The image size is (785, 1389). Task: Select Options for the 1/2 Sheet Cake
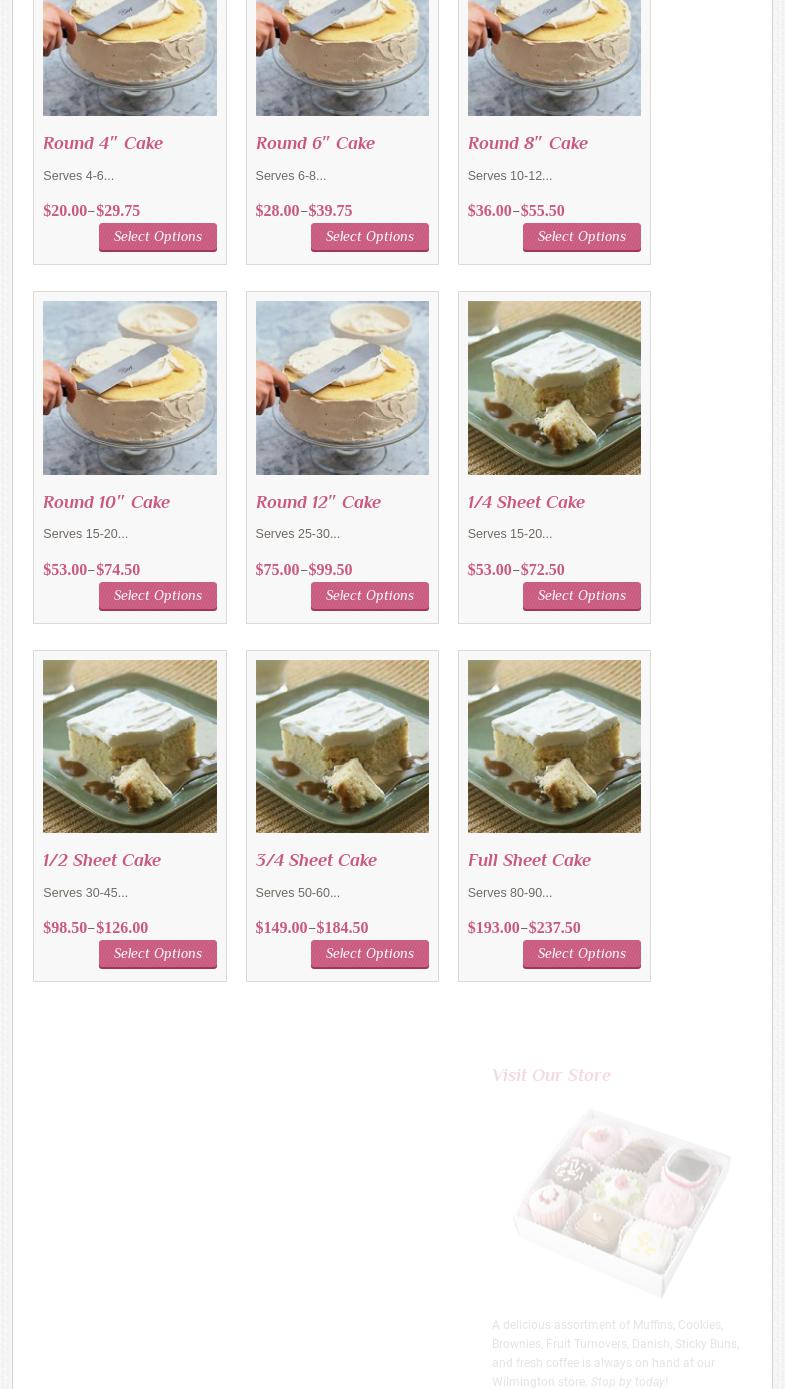[157, 953]
